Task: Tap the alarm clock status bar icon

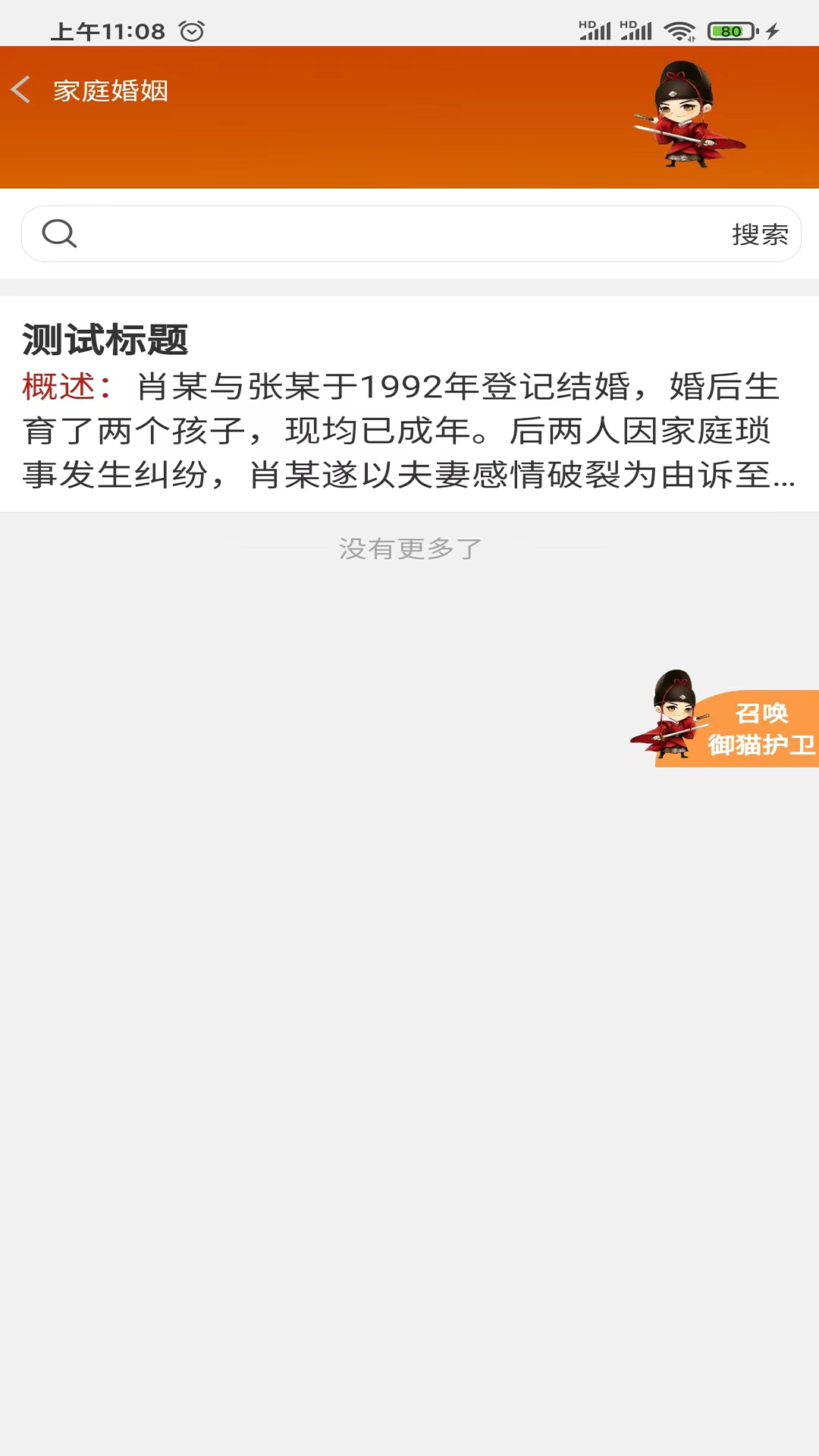Action: point(192,30)
